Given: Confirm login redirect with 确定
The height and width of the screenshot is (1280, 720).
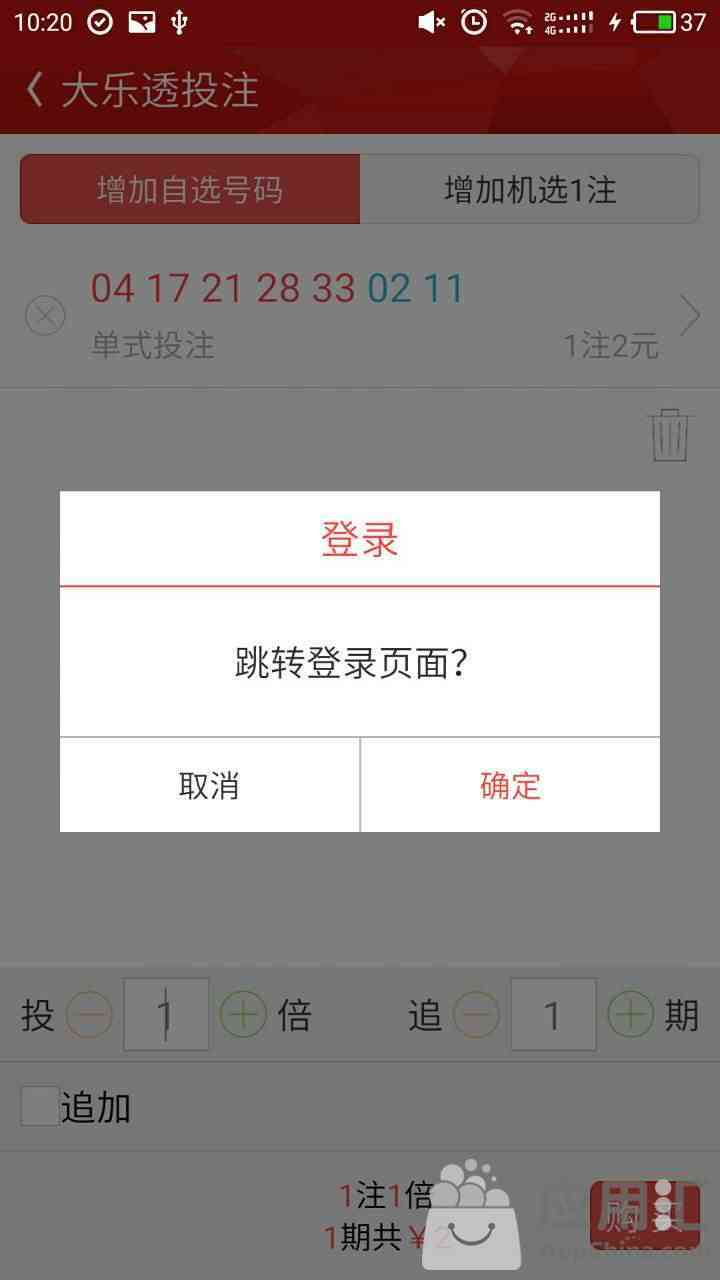Looking at the screenshot, I should tap(510, 785).
